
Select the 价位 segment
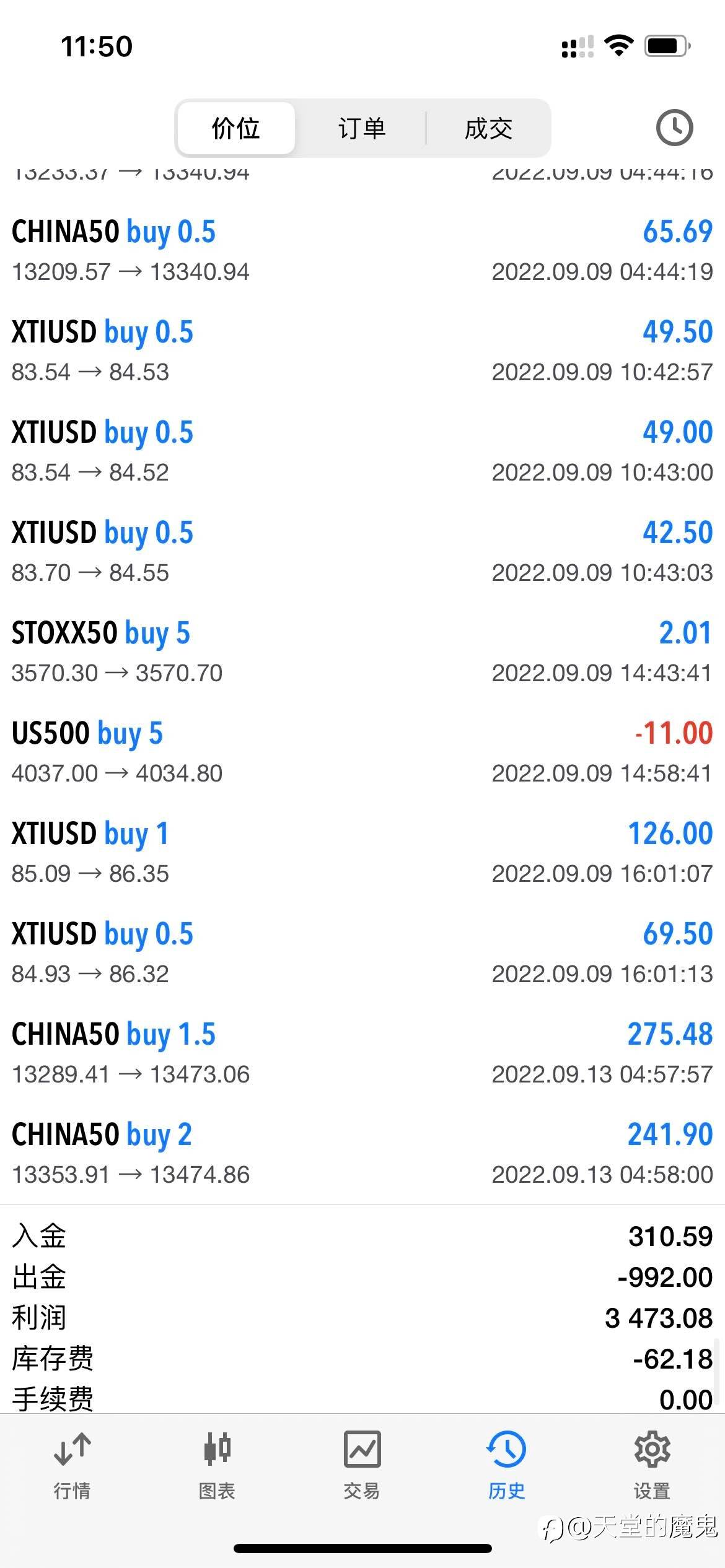[235, 129]
